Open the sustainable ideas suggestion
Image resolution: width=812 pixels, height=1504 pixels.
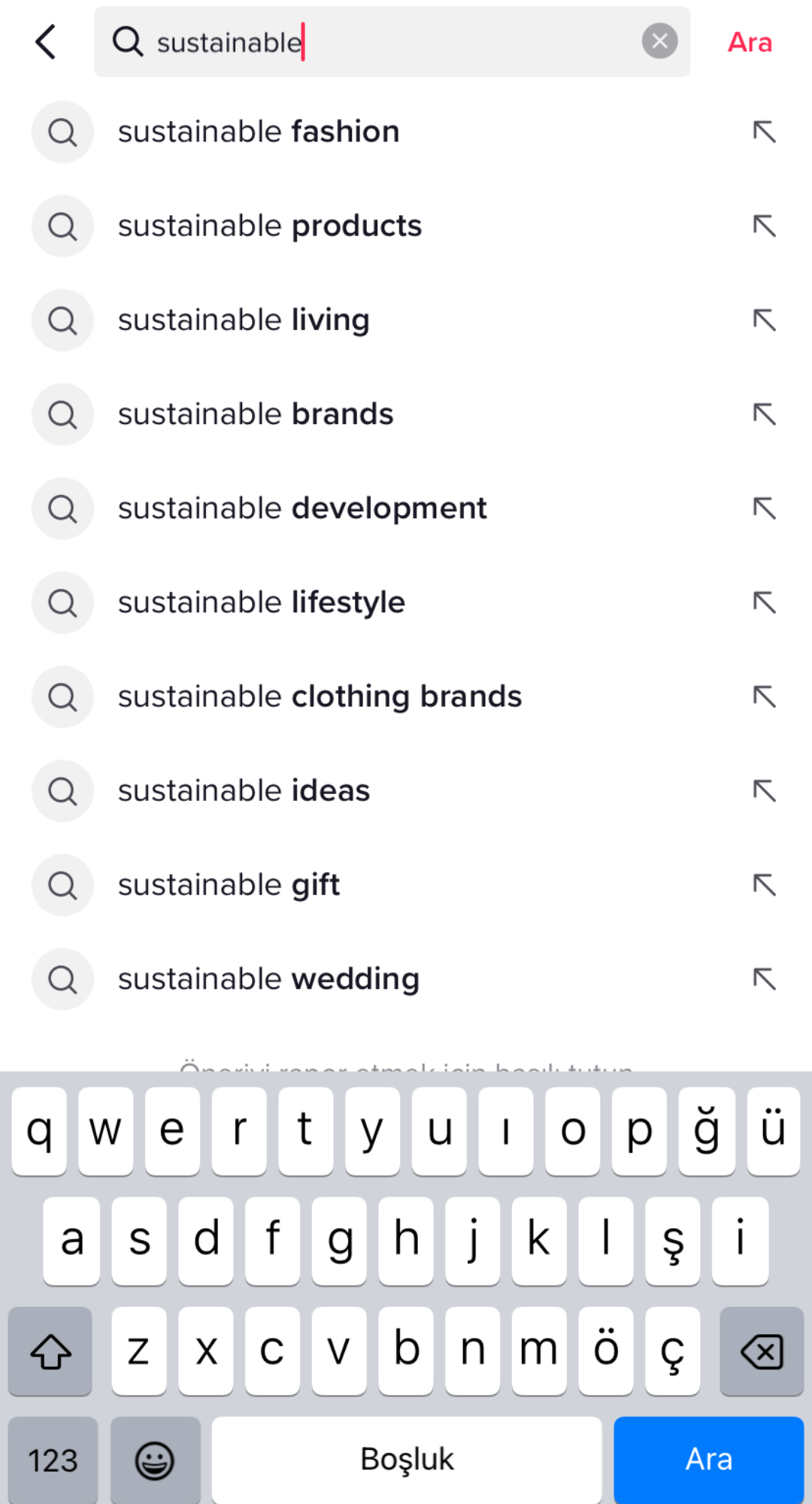click(406, 790)
